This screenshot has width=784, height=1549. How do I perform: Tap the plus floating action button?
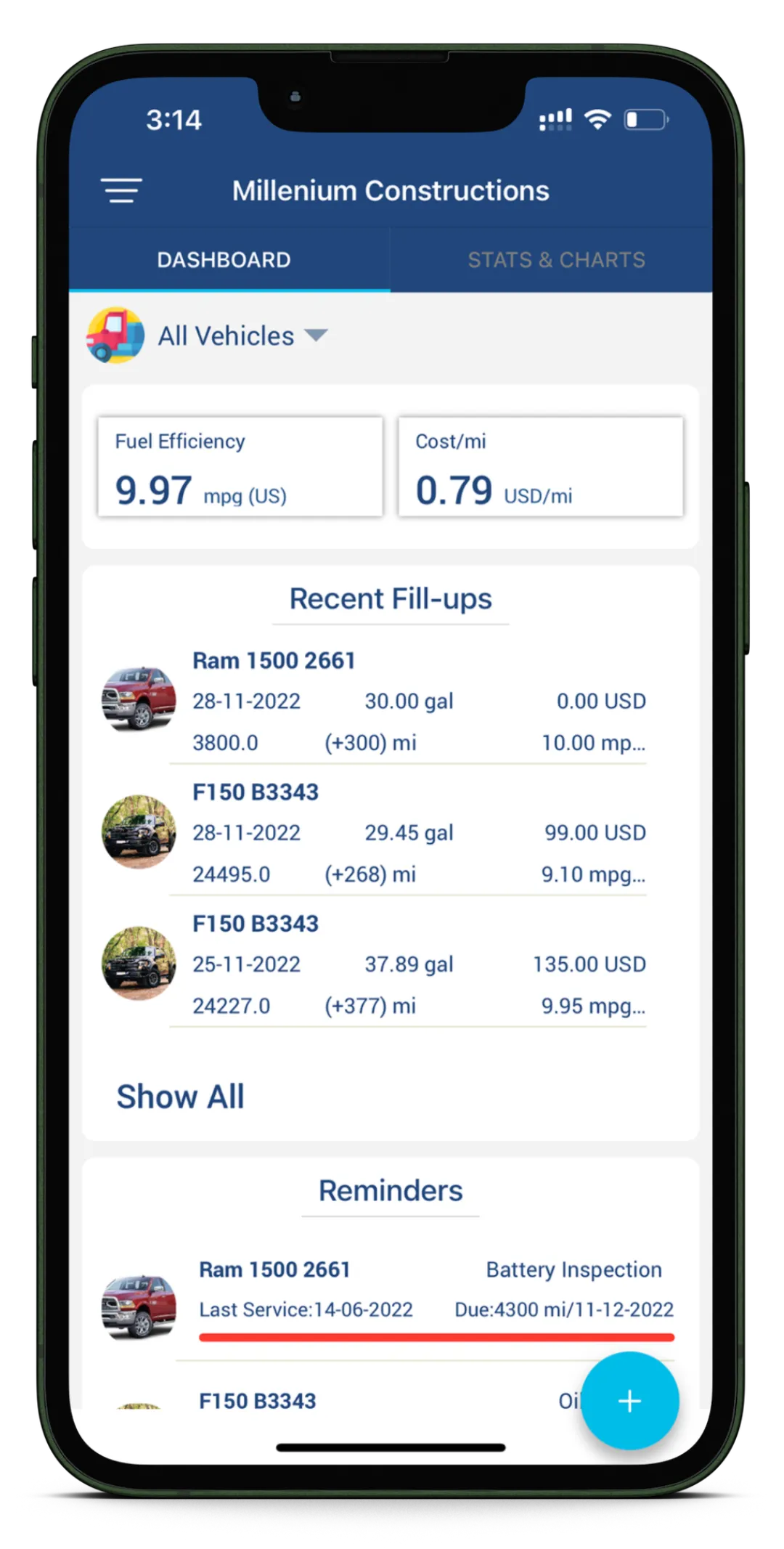coord(629,1401)
